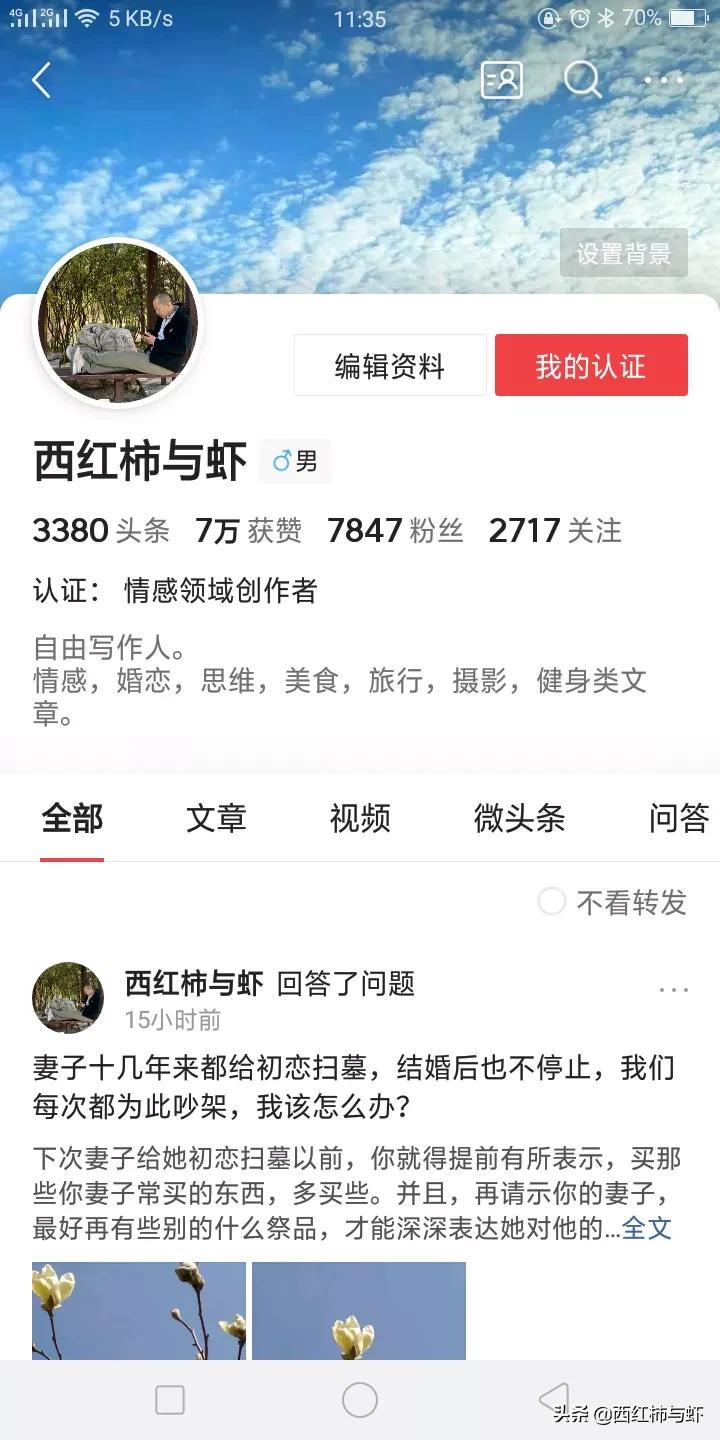
Task: Open the contact card scan icon
Action: click(x=500, y=80)
